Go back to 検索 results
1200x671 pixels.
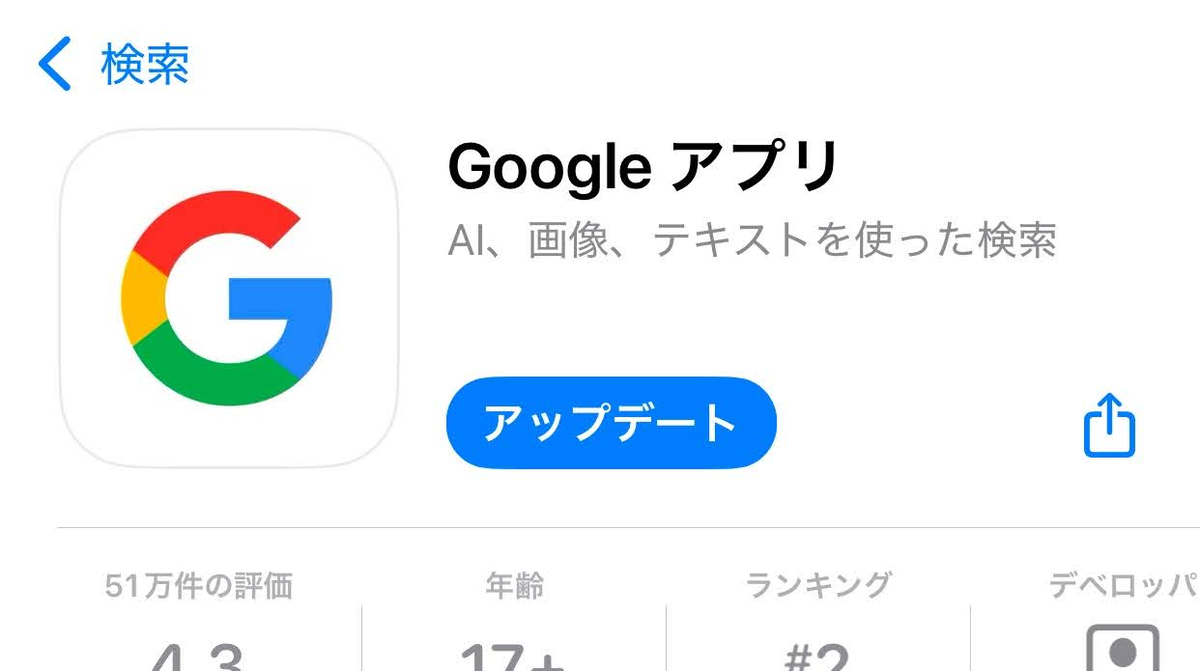112,64
